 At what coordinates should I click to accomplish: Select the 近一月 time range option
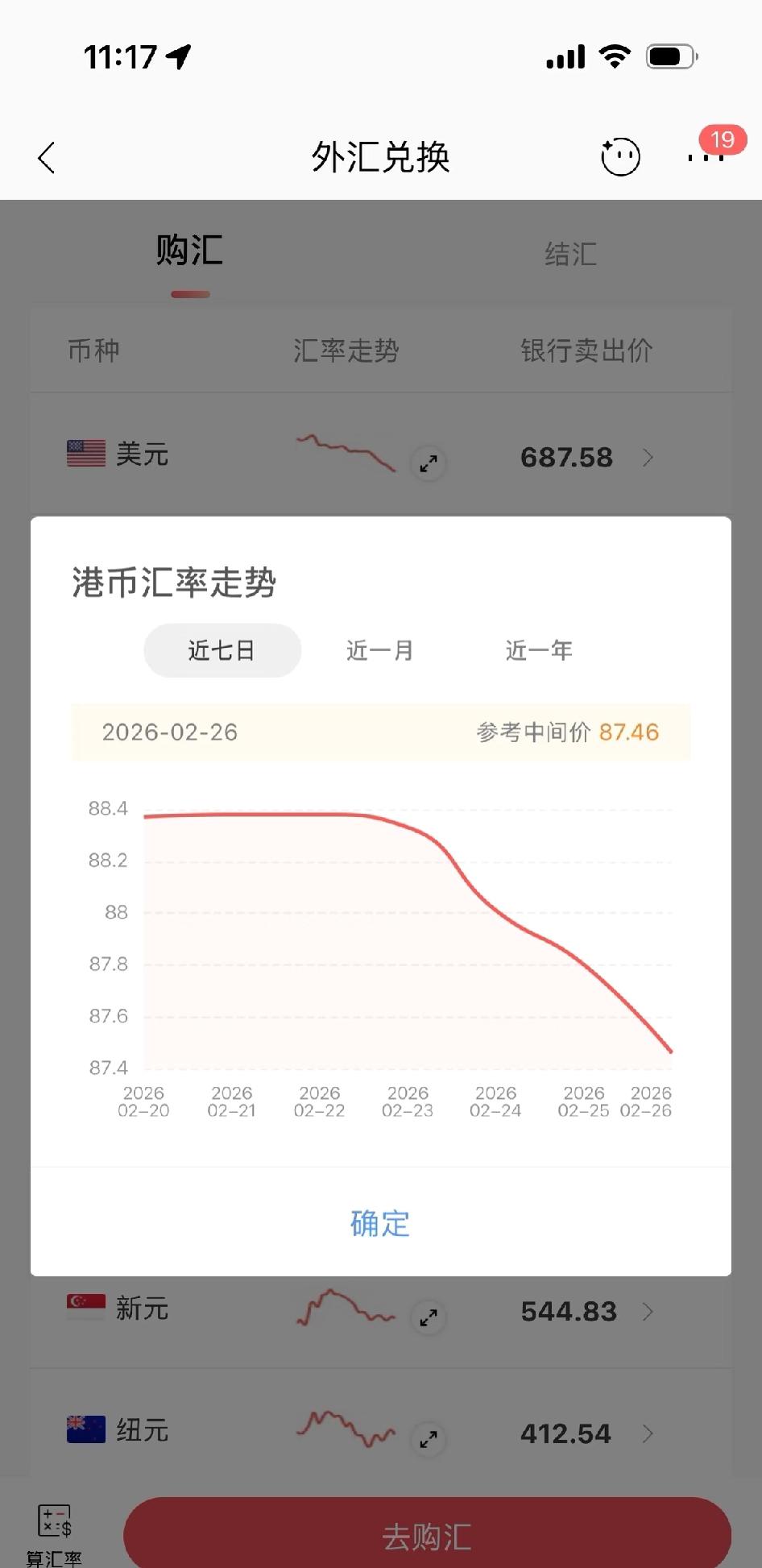[x=379, y=650]
